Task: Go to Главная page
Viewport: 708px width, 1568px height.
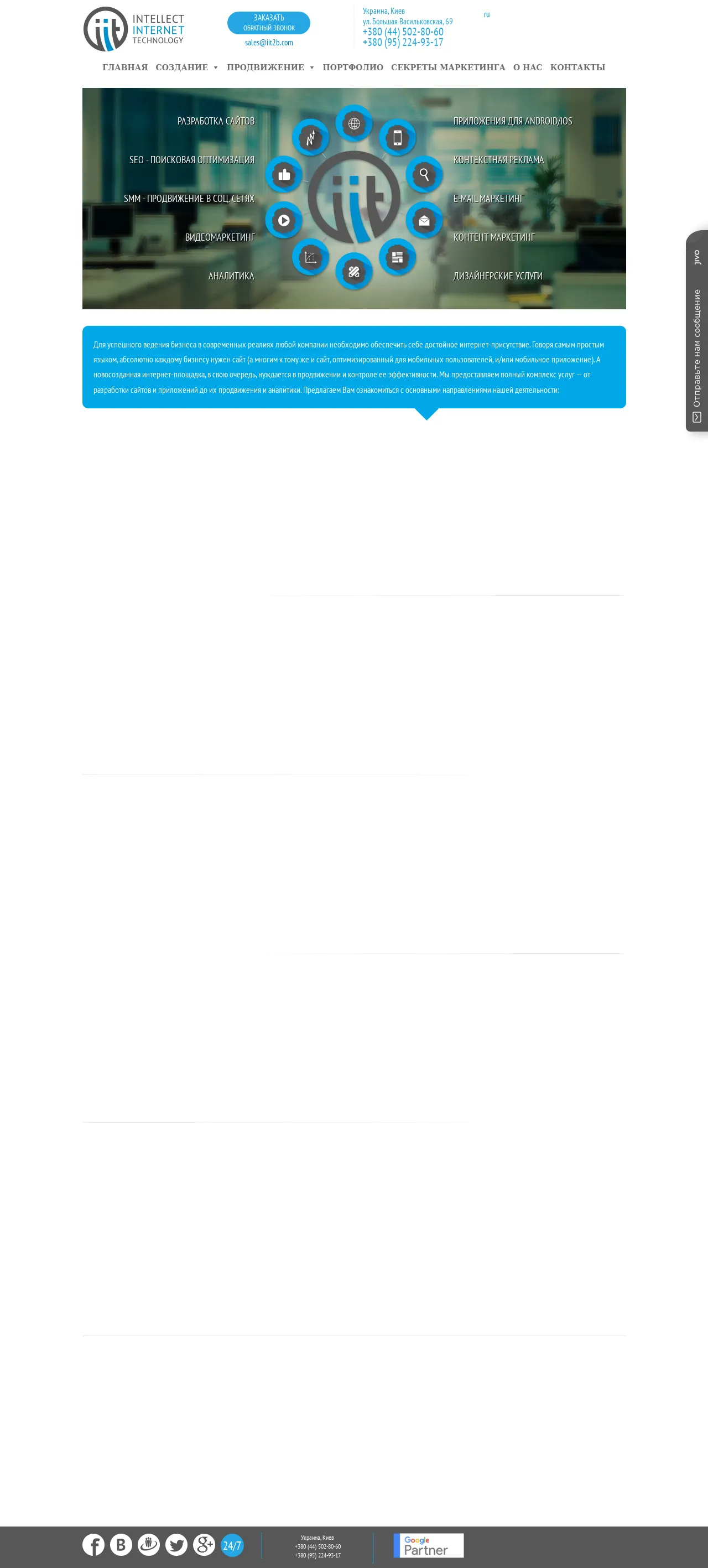Action: tap(125, 68)
